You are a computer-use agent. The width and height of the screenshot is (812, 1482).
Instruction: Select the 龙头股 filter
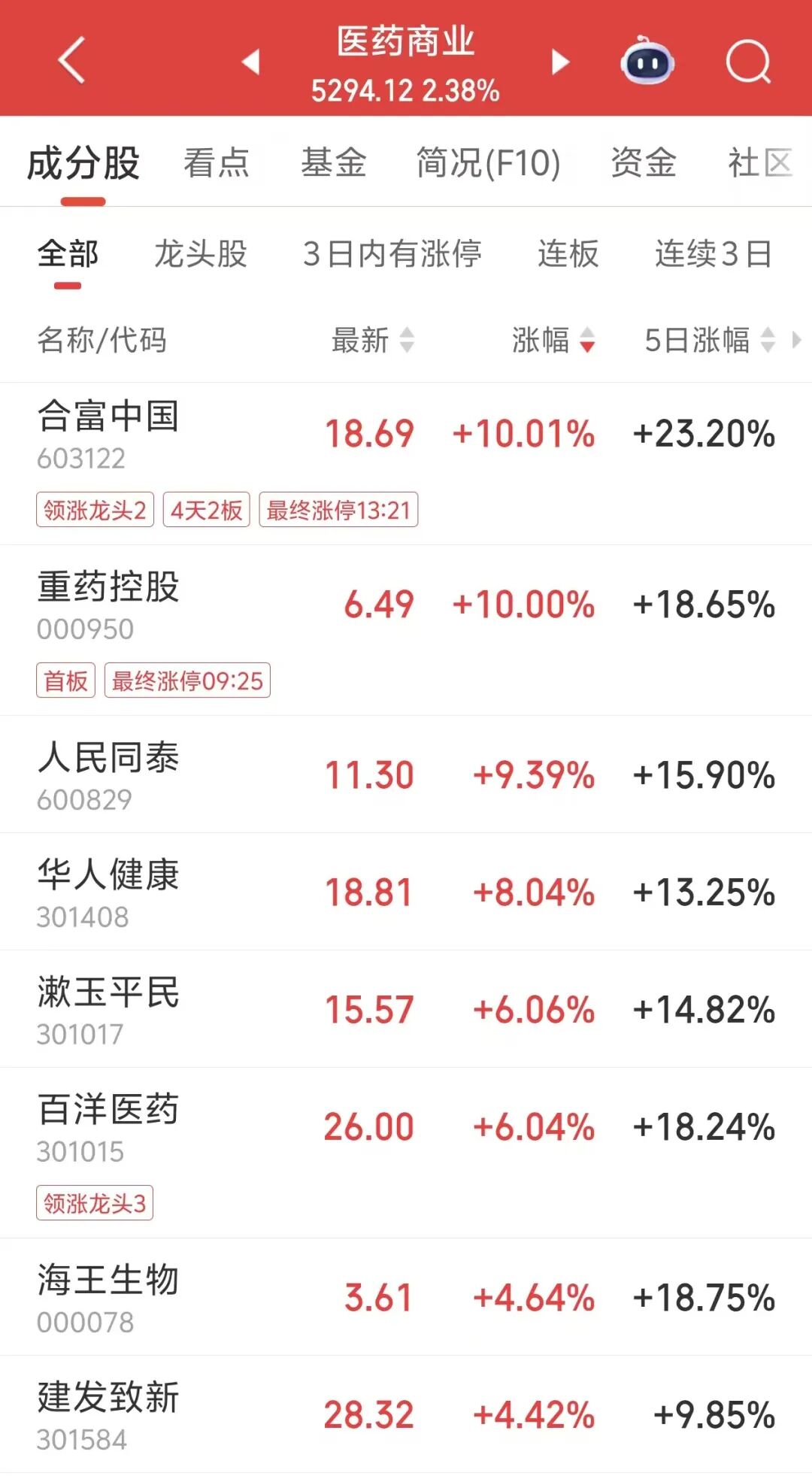click(201, 254)
